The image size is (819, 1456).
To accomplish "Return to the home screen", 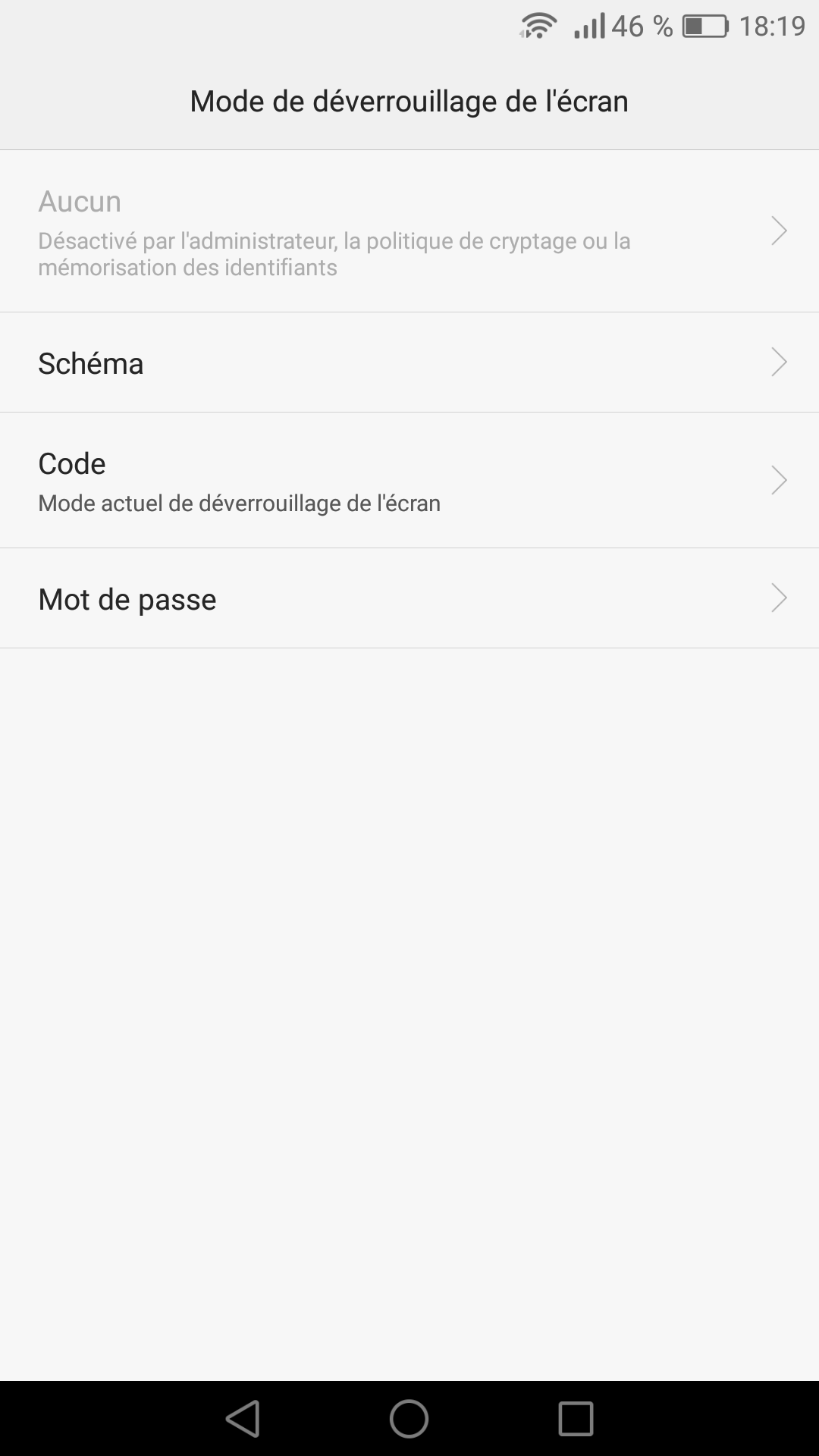I will pyautogui.click(x=409, y=1418).
